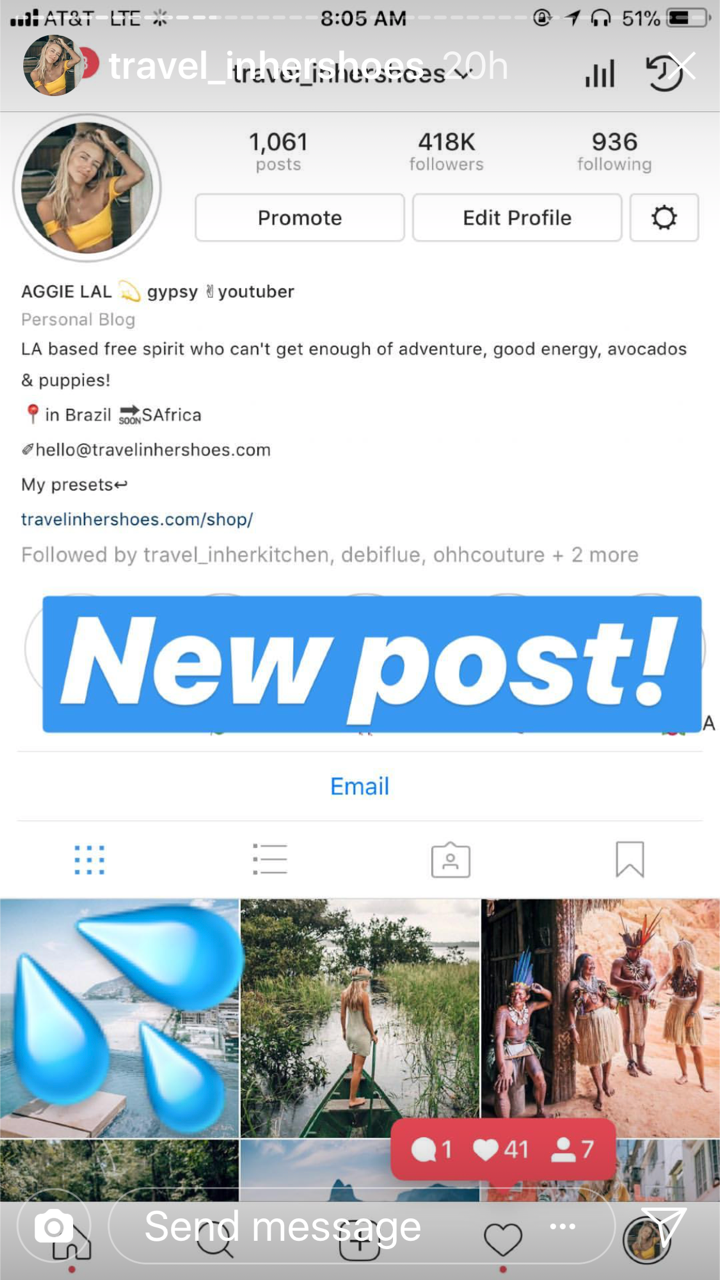Open travel_inhershoes profile from story header
Image resolution: width=720 pixels, height=1280 pixels.
pyautogui.click(x=266, y=66)
